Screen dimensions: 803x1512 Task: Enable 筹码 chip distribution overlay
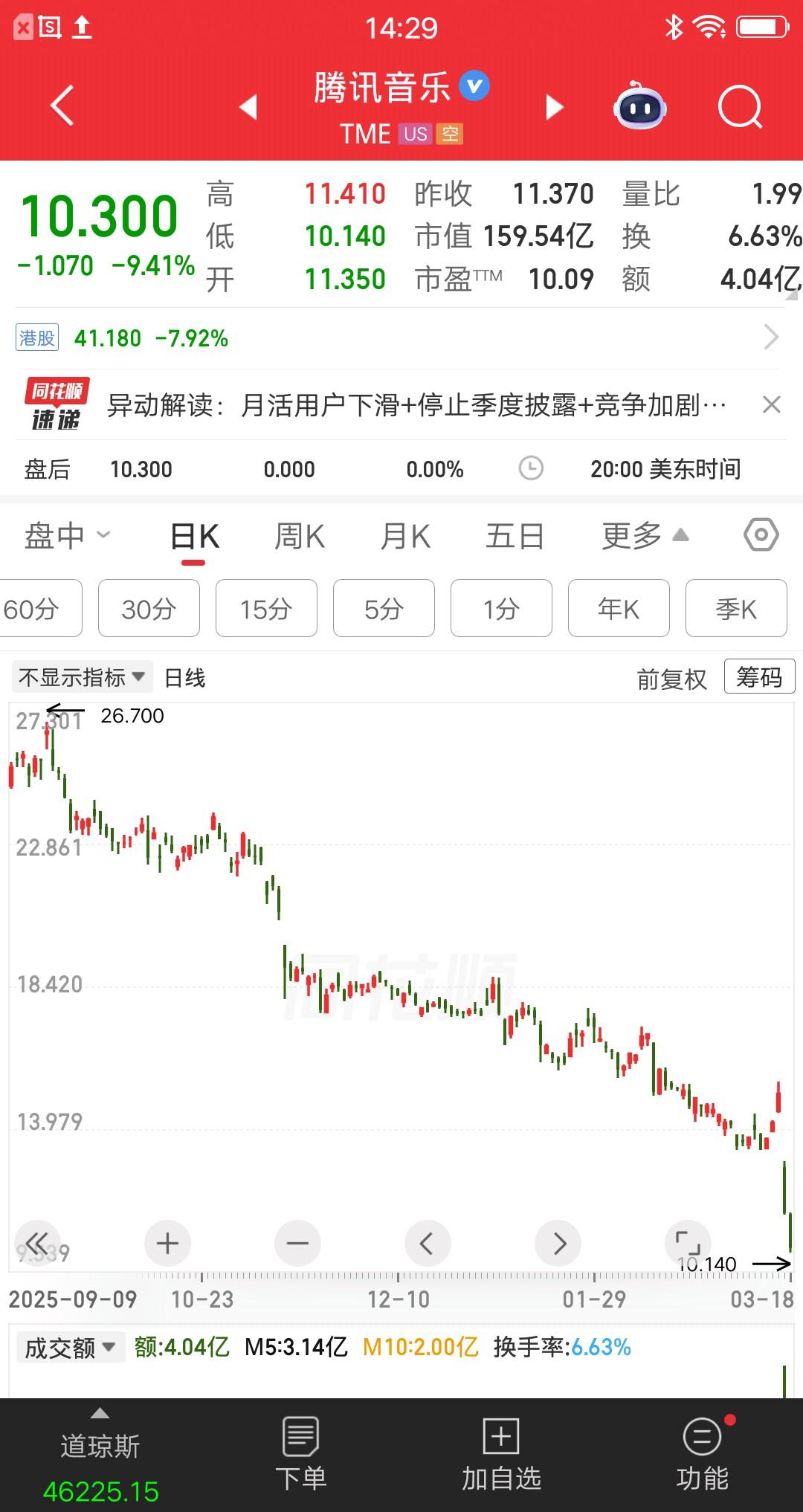coord(759,677)
